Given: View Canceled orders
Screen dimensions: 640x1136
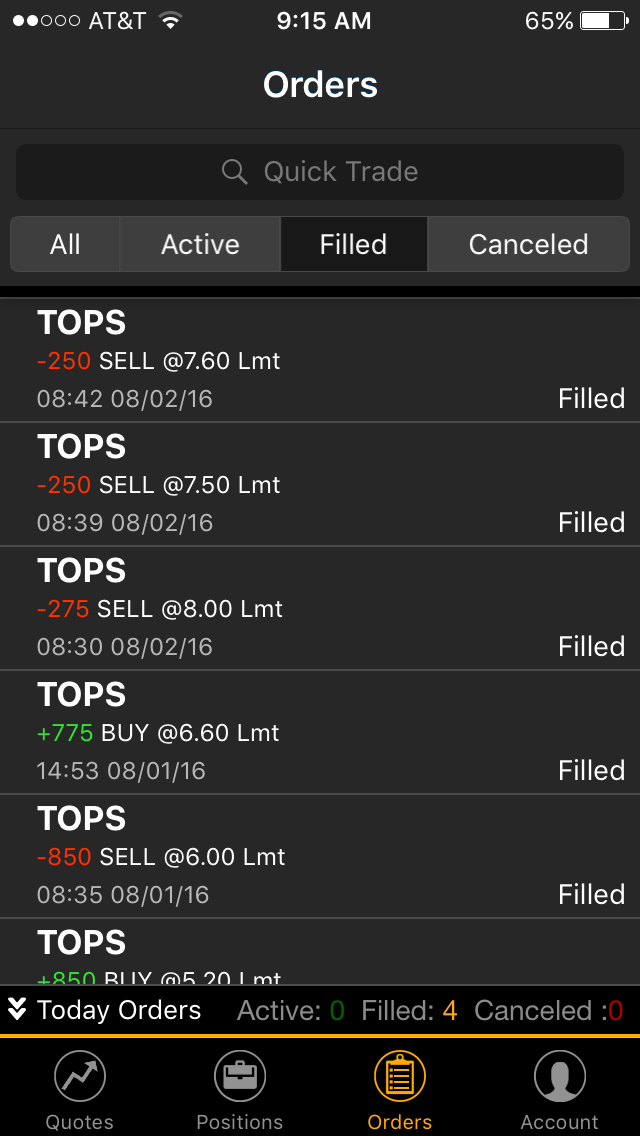Looking at the screenshot, I should [x=528, y=245].
